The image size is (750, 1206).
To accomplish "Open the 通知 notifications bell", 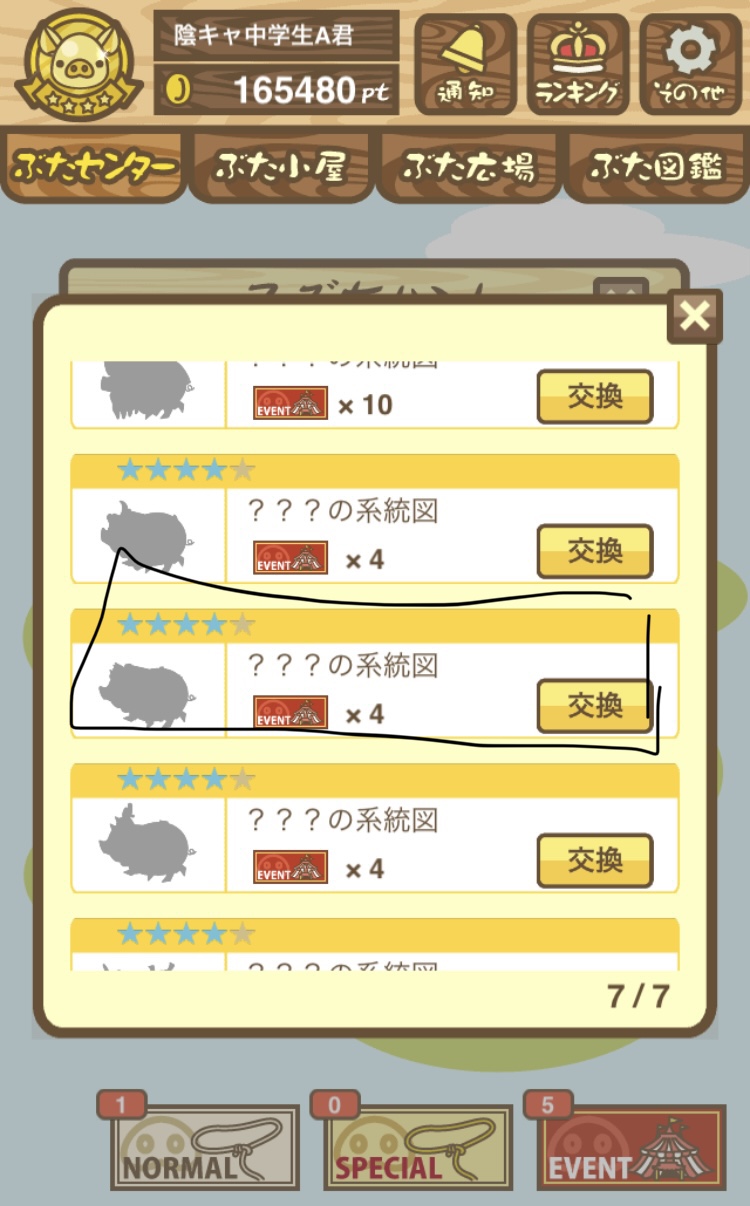I will 465,65.
